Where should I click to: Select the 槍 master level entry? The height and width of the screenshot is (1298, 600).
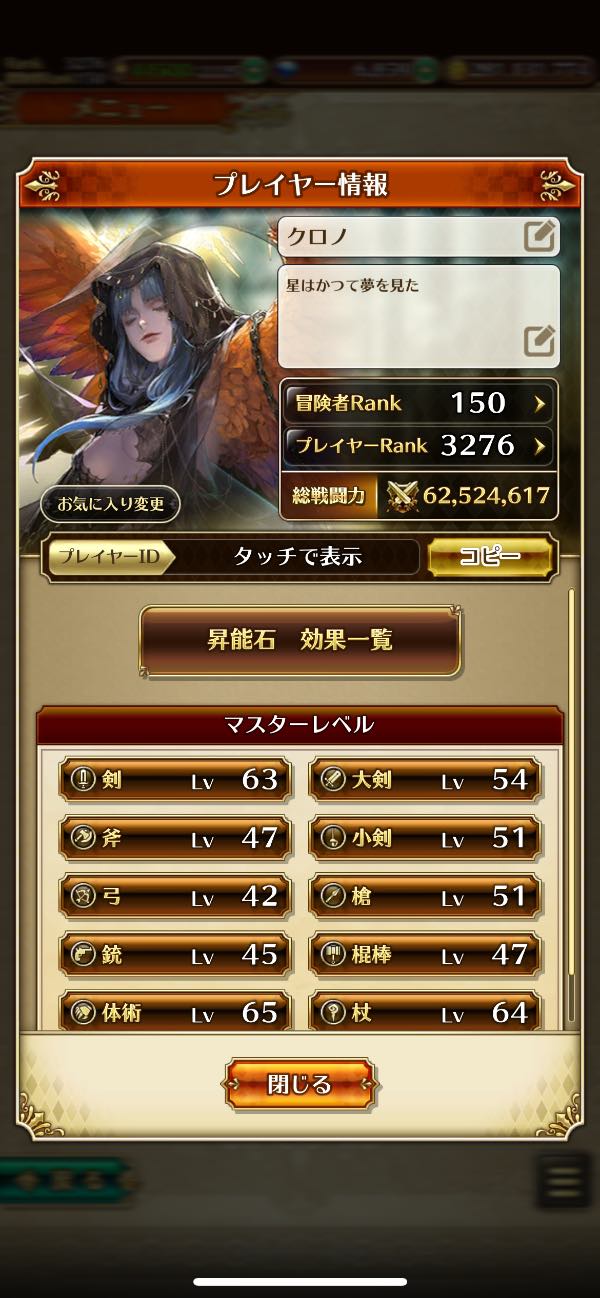425,896
